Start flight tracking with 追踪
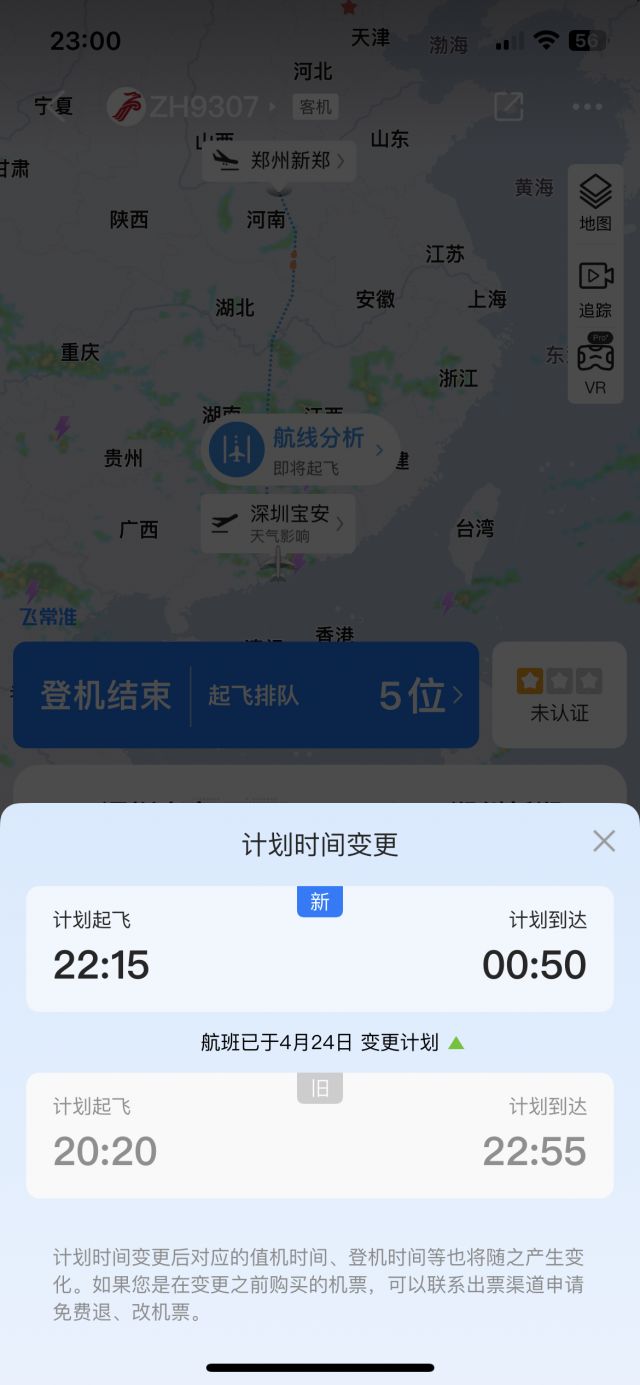The width and height of the screenshot is (640, 1385). (595, 290)
